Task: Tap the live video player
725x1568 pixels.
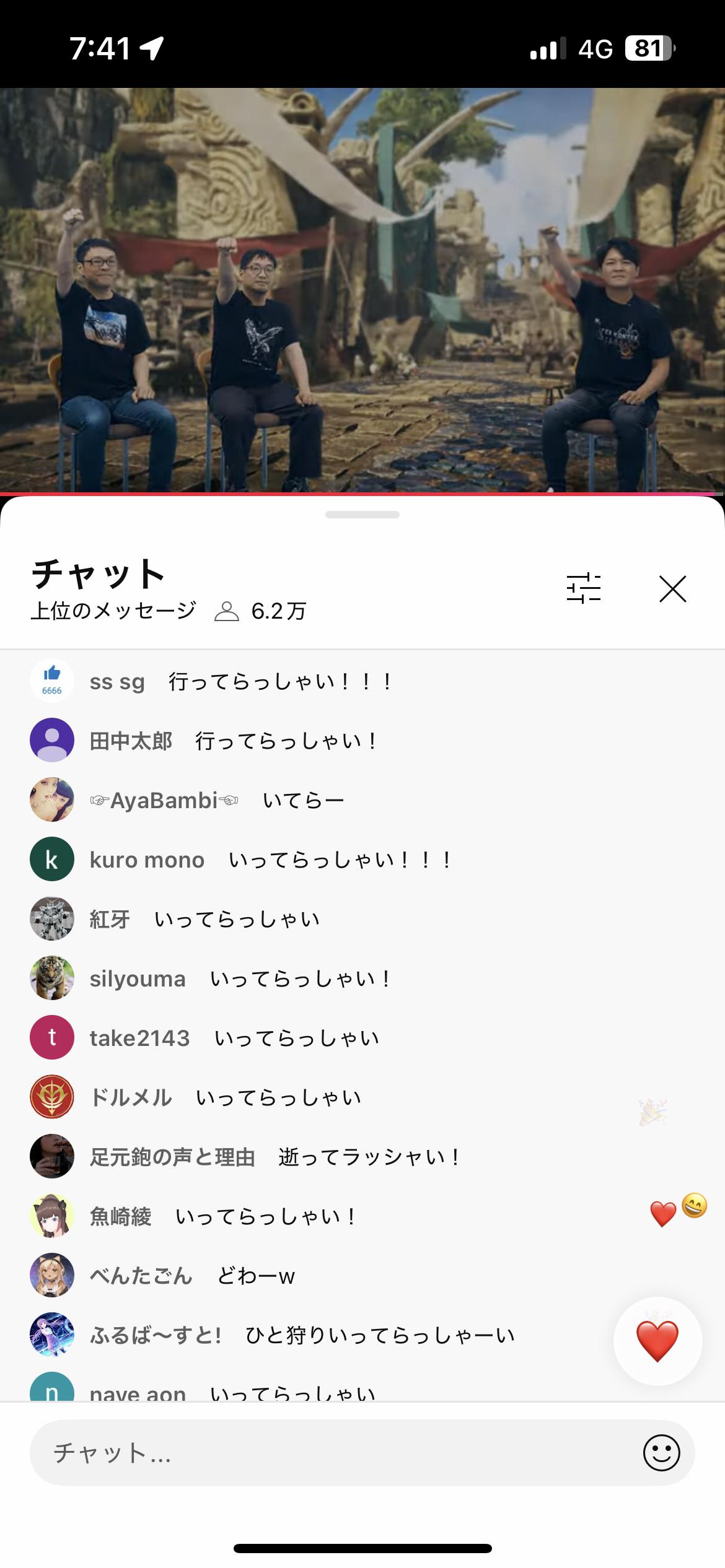Action: tap(362, 290)
